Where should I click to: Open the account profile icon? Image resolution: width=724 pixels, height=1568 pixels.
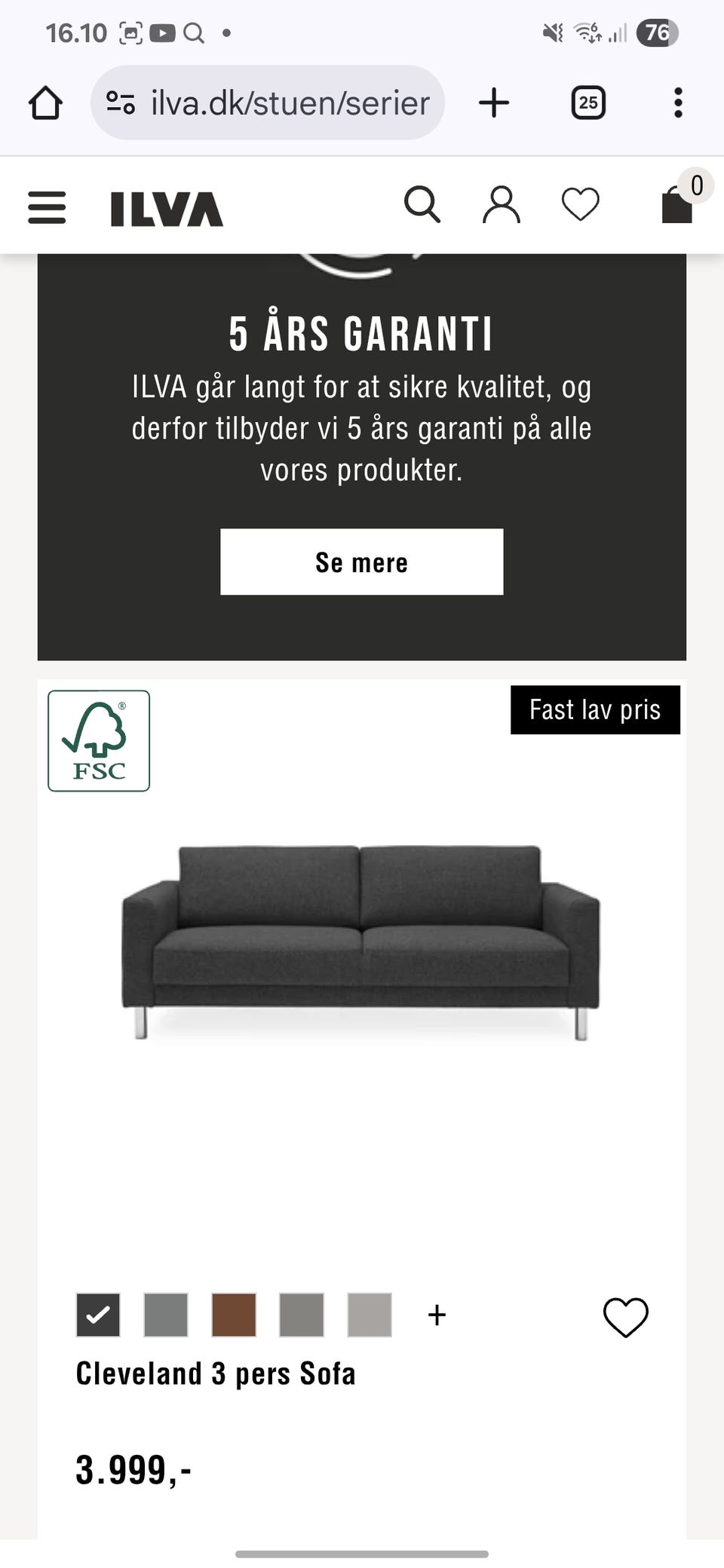tap(502, 206)
